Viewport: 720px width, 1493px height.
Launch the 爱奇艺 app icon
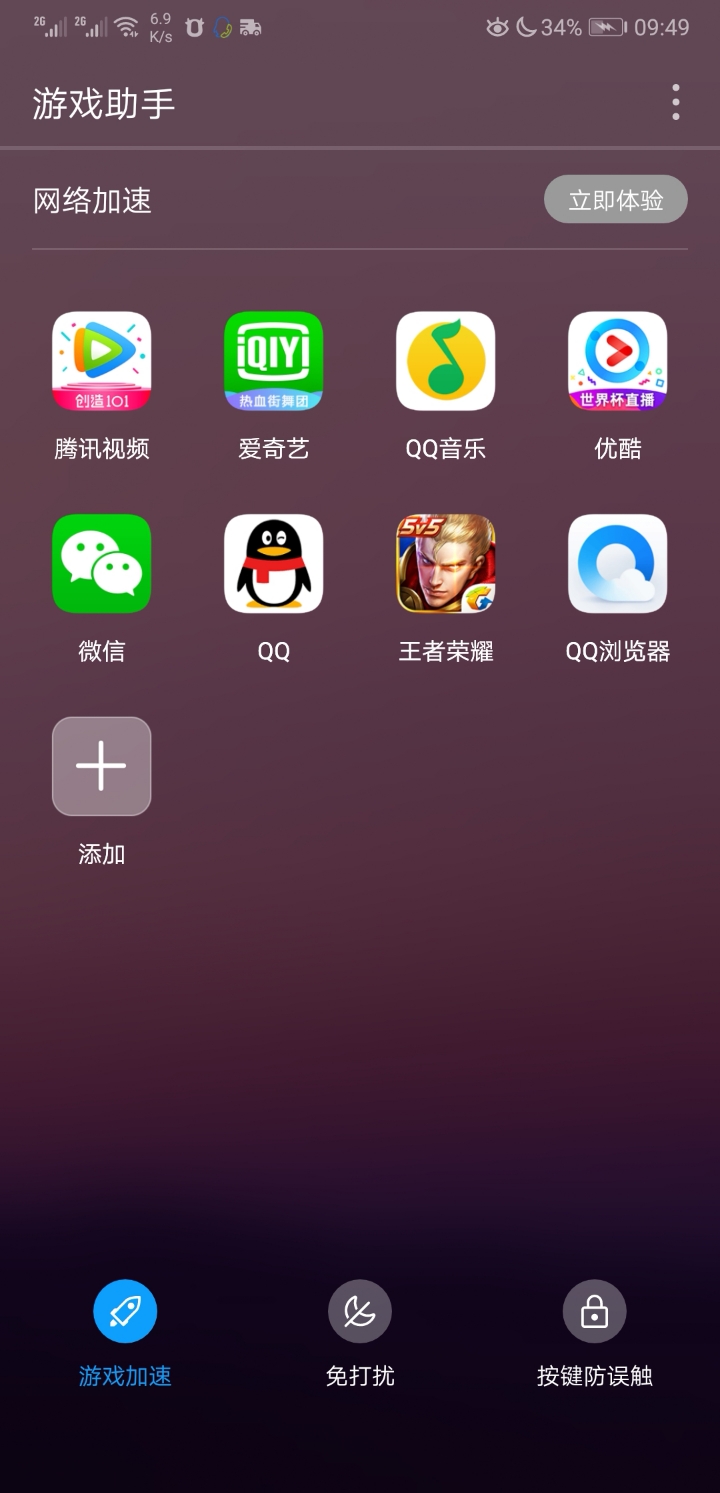273,361
